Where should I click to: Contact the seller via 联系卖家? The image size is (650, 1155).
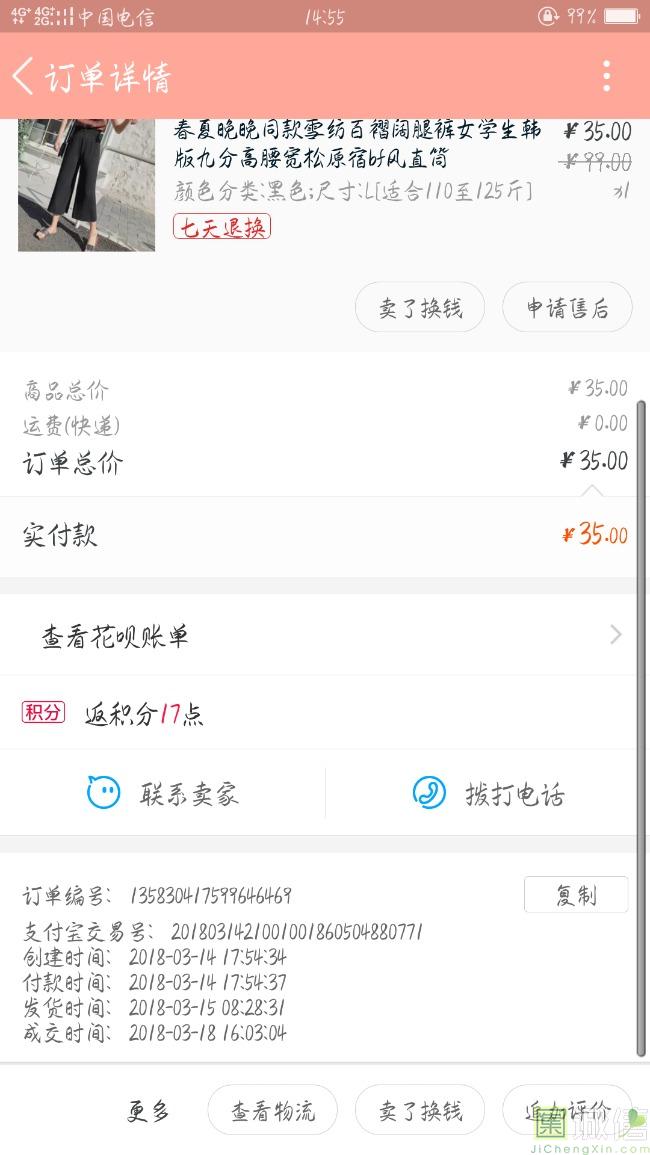163,794
